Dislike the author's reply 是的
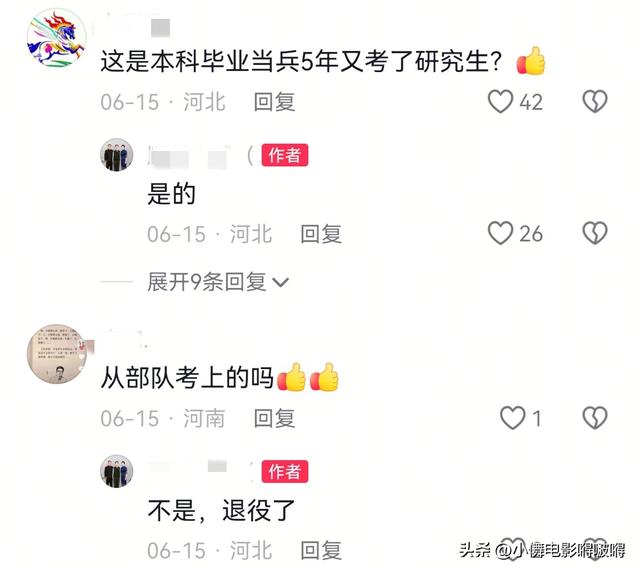Viewport: 640px width, 573px height. pyautogui.click(x=595, y=233)
